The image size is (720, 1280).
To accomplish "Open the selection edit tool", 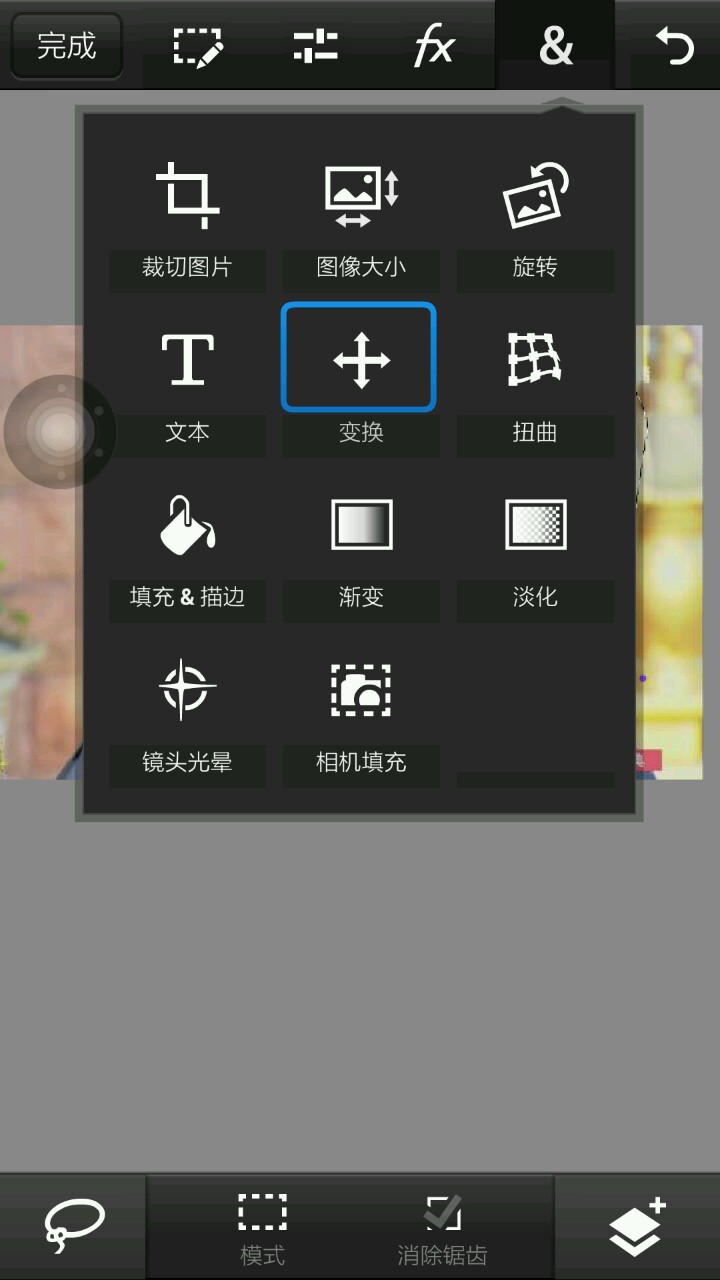I will (x=198, y=46).
